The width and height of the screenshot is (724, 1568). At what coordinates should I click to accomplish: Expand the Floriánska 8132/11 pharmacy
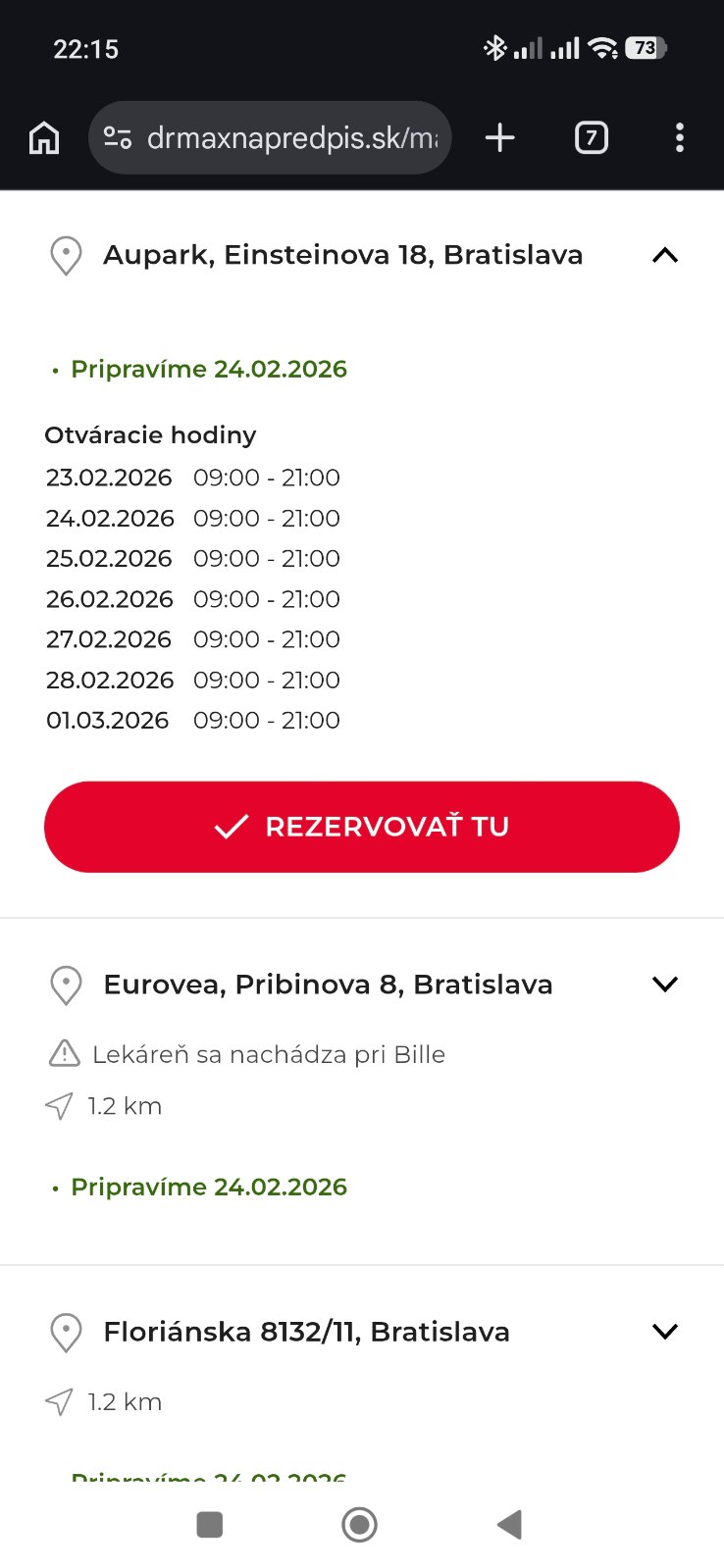coord(664,1332)
